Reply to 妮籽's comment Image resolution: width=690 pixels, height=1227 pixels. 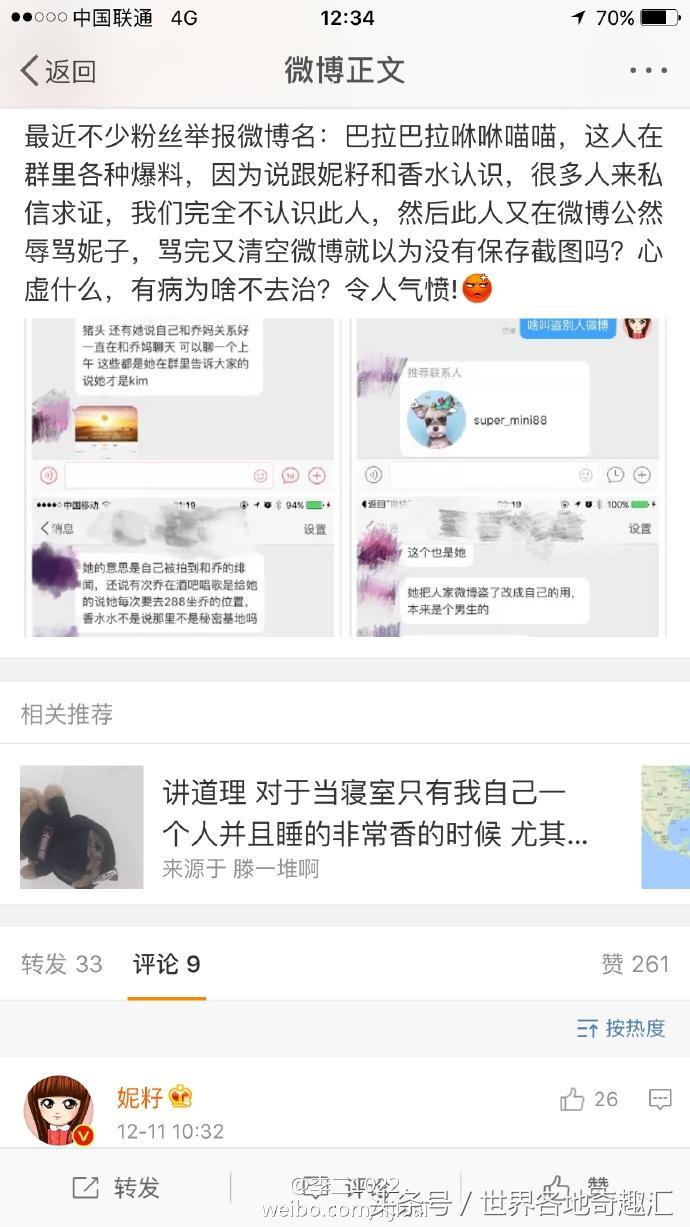[660, 1100]
